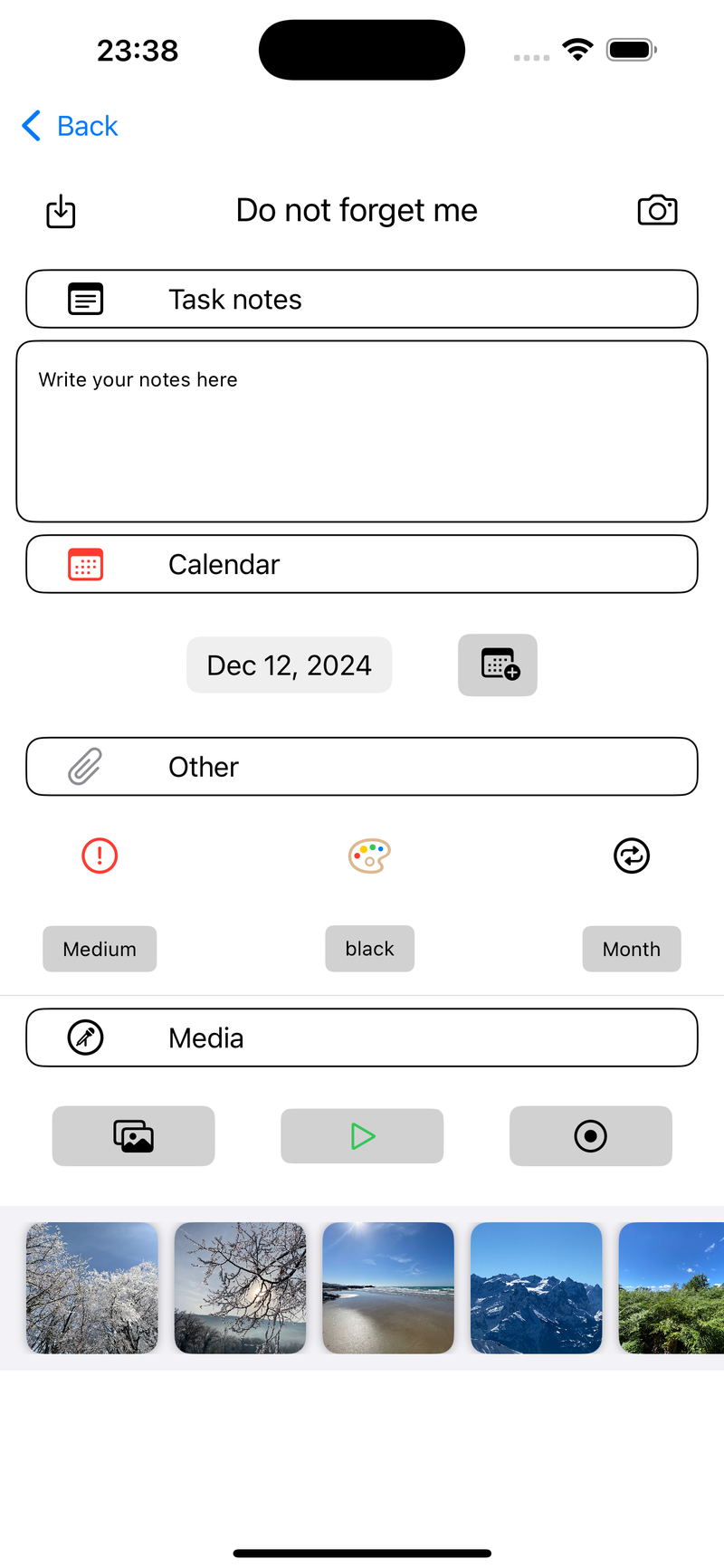This screenshot has width=724, height=1568.
Task: Add the task to calendar
Action: (x=498, y=665)
